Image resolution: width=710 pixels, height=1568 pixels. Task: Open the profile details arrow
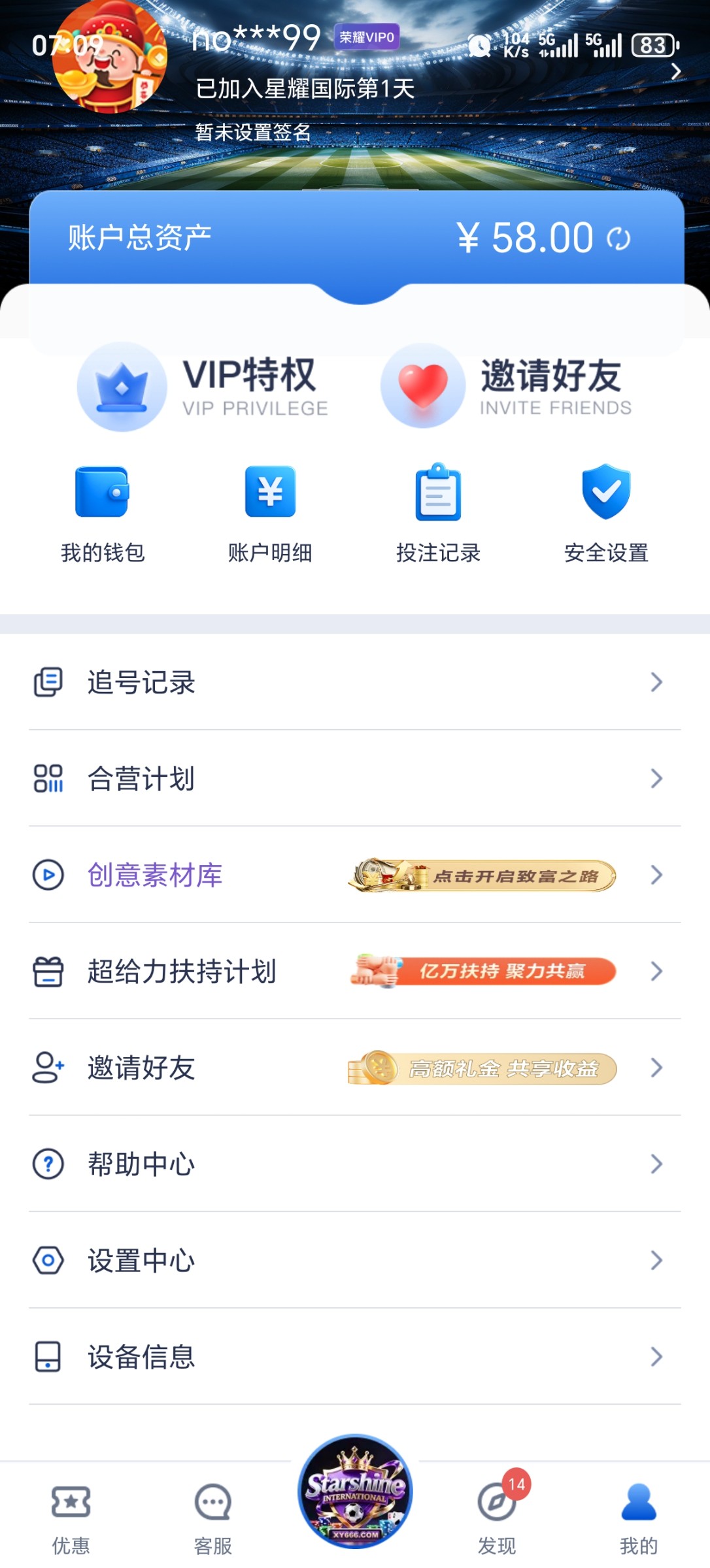pyautogui.click(x=676, y=71)
